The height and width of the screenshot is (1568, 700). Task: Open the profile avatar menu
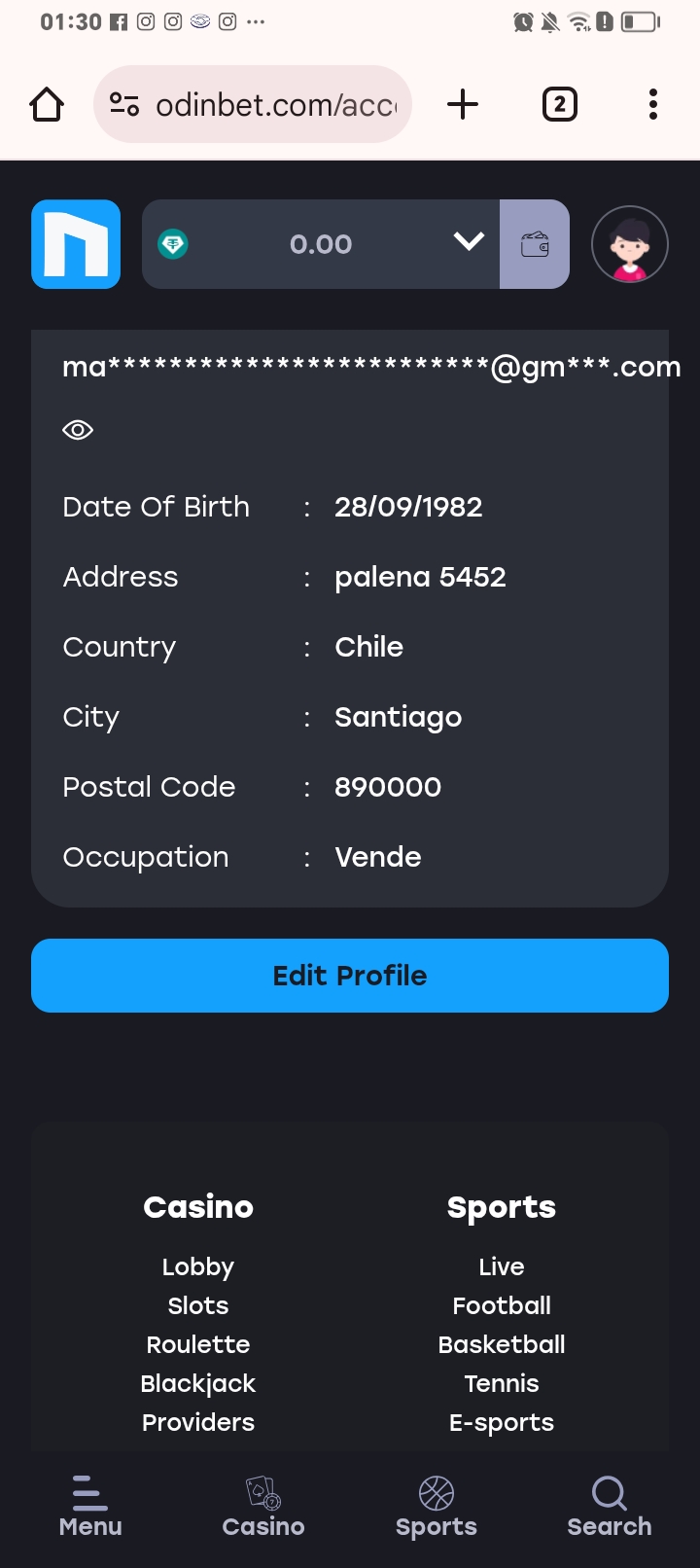(x=630, y=244)
